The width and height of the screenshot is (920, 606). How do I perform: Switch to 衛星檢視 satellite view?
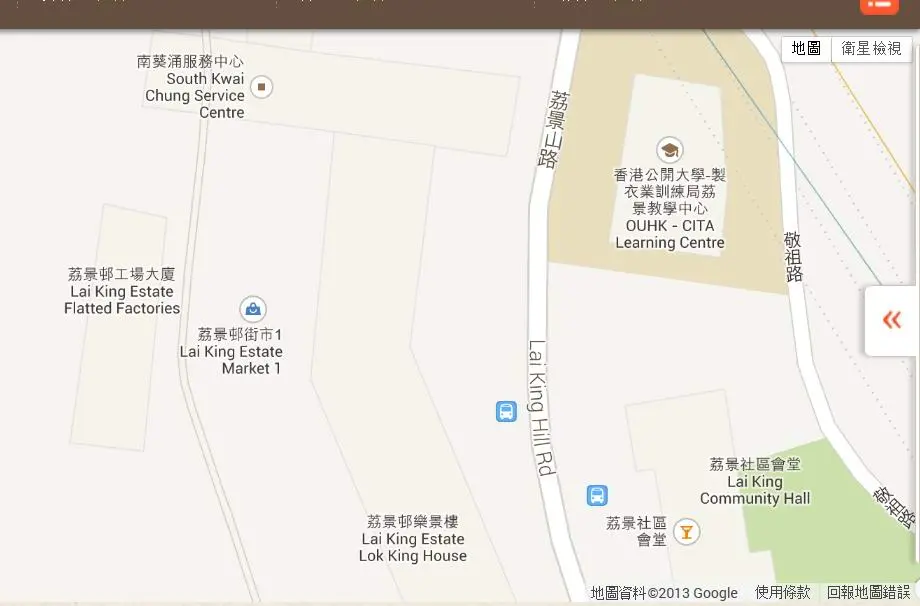(x=871, y=48)
